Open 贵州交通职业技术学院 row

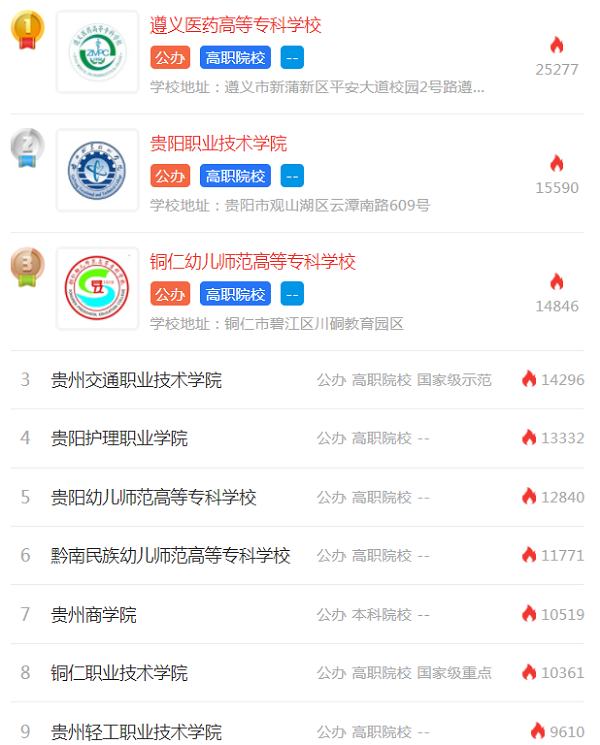pos(136,380)
